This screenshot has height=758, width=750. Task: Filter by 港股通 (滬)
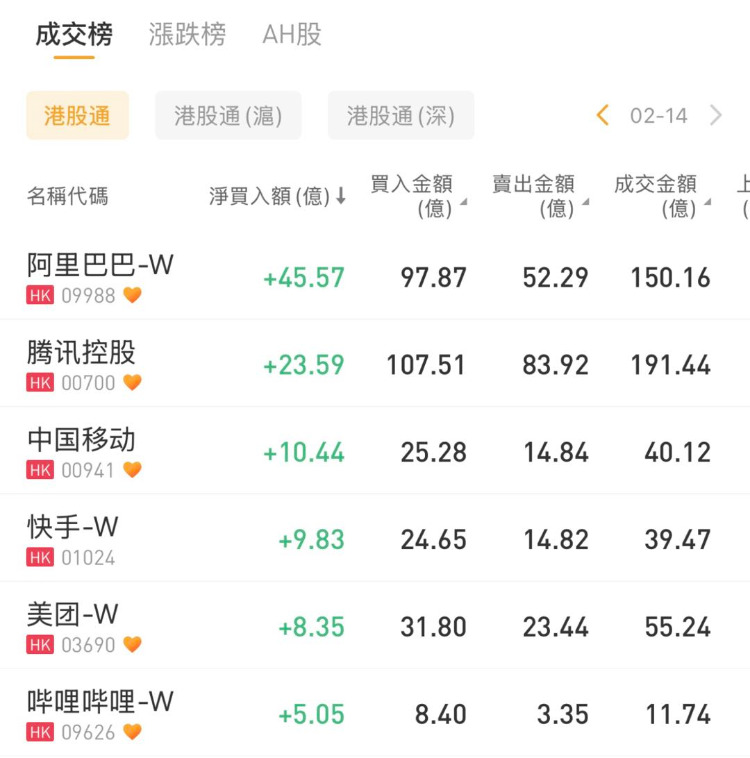[x=228, y=116]
